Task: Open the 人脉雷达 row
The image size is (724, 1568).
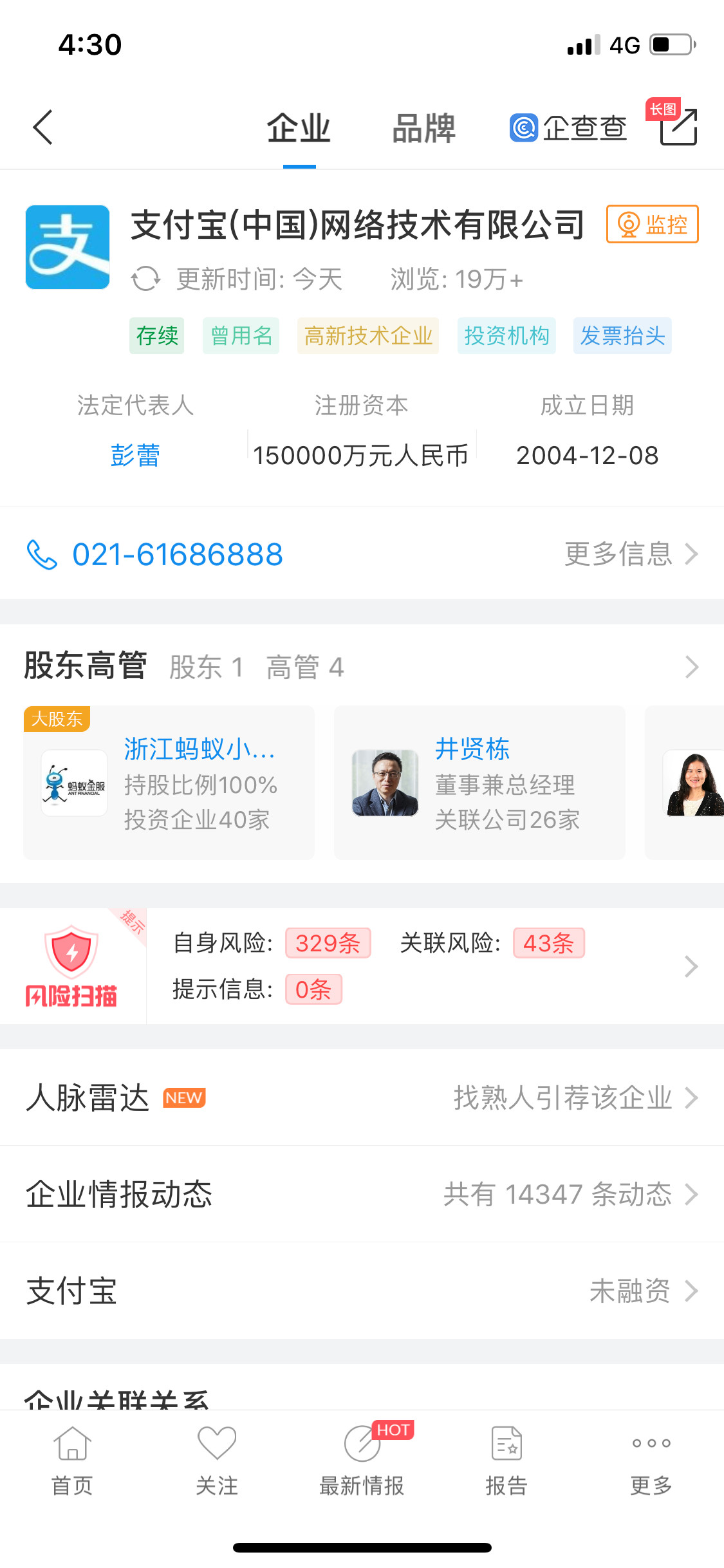Action: [362, 1097]
